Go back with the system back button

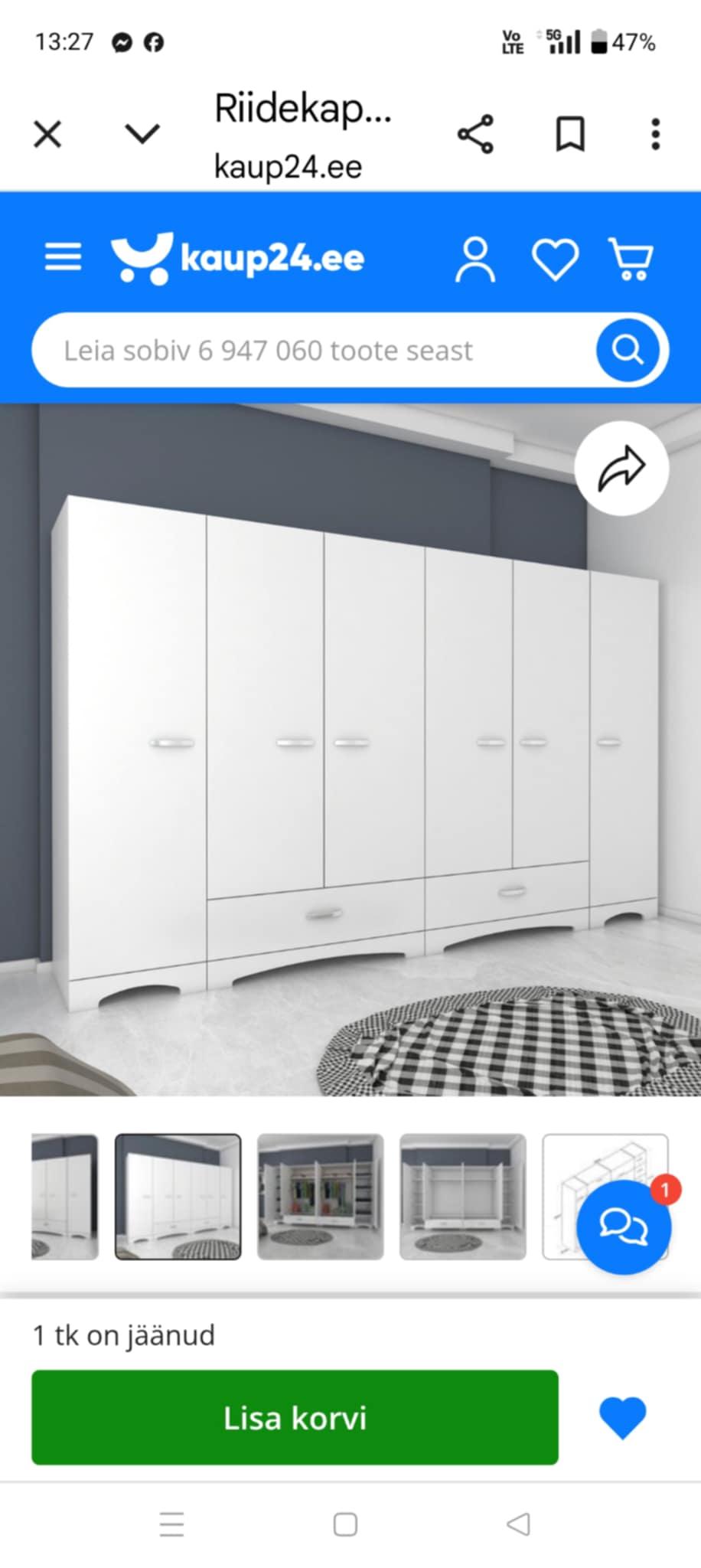[519, 1524]
